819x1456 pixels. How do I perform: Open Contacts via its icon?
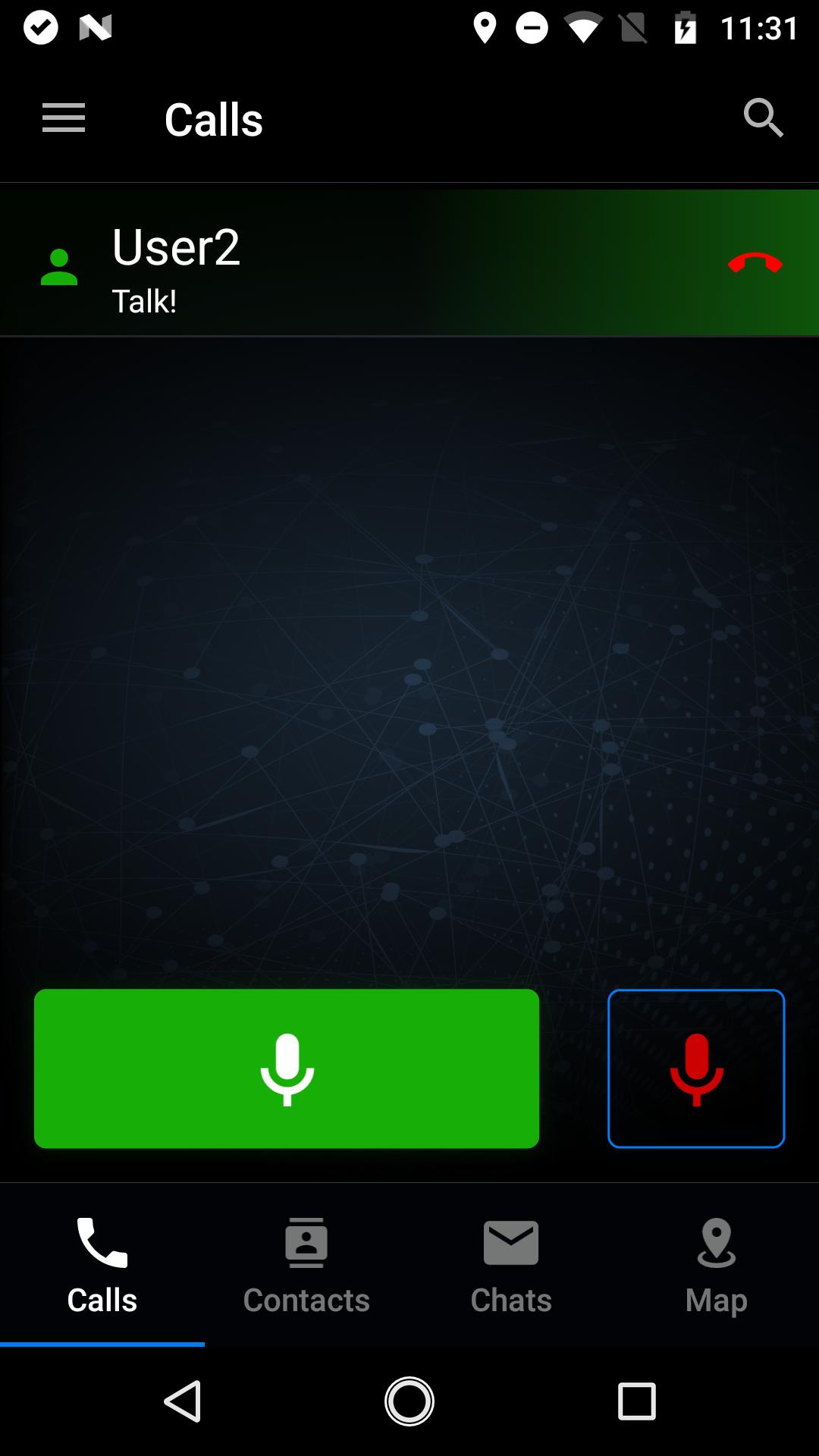[x=306, y=1242]
